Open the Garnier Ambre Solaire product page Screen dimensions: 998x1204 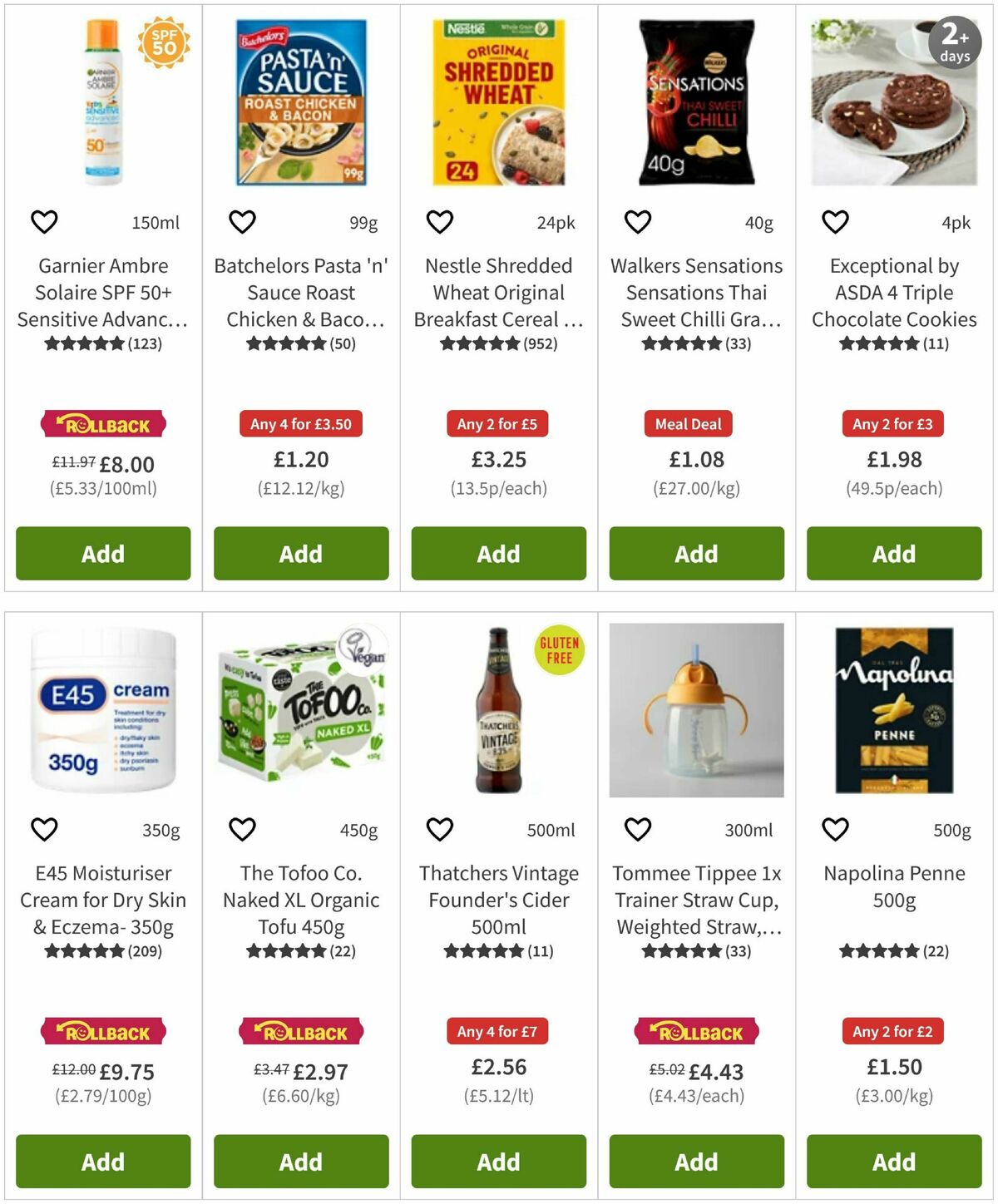(x=102, y=293)
